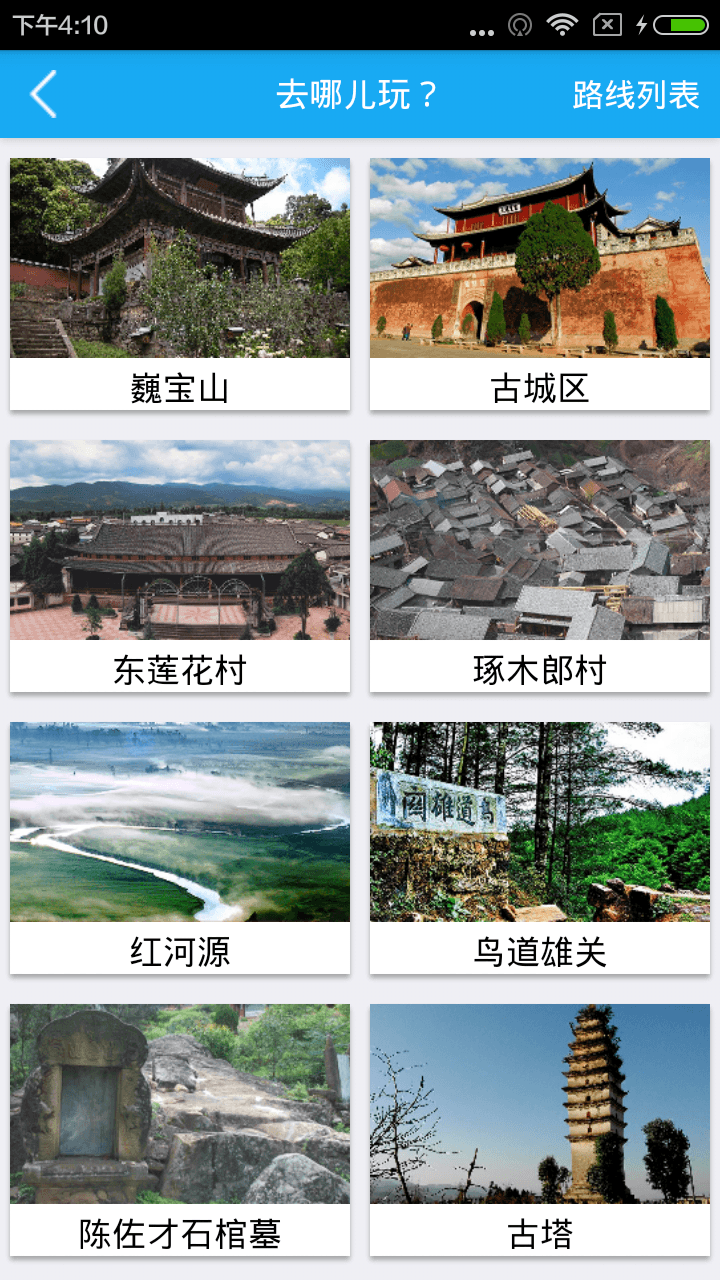Open the 鸟道雄关 attraction
This screenshot has width=720, height=1280.
coord(540,848)
